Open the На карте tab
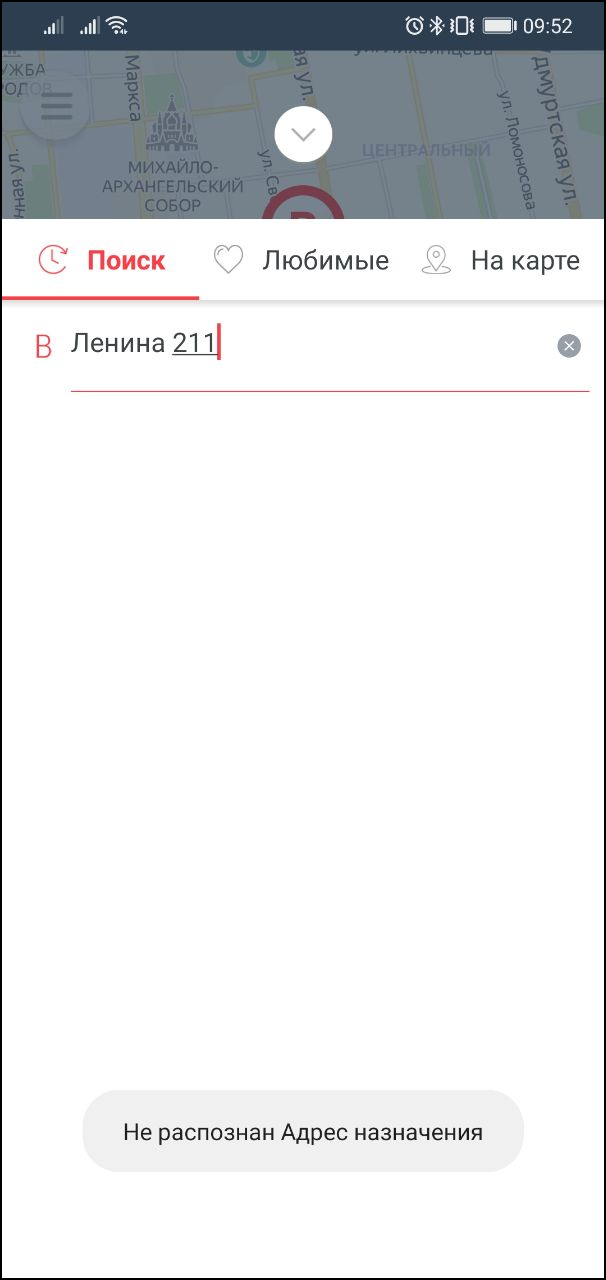This screenshot has height=1280, width=606. pyautogui.click(x=501, y=261)
